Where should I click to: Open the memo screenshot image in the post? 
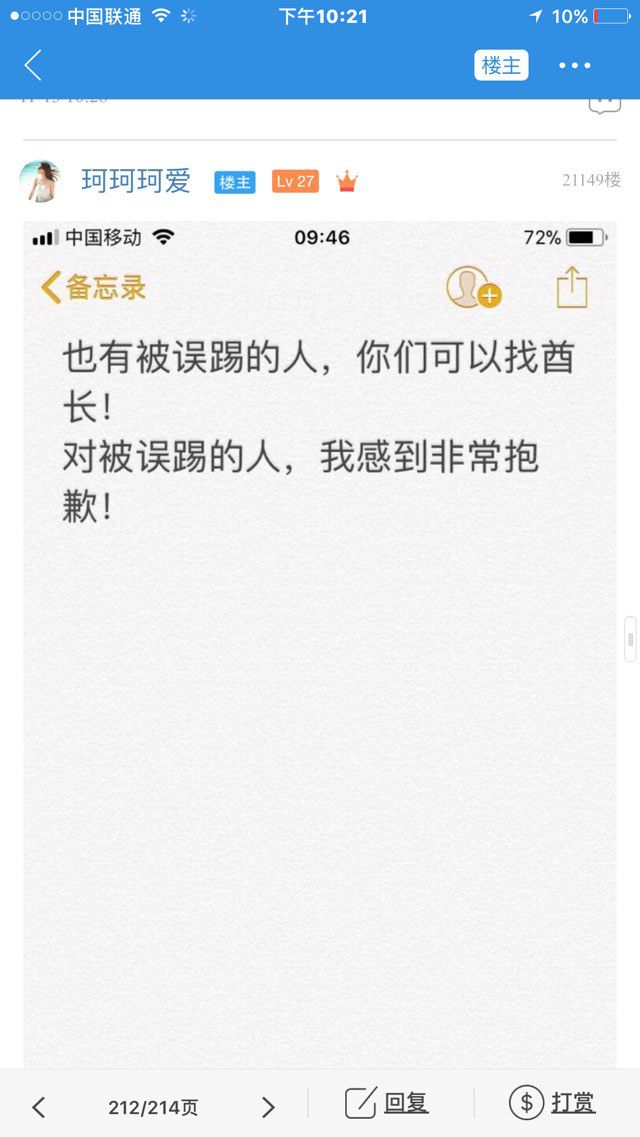point(320,644)
